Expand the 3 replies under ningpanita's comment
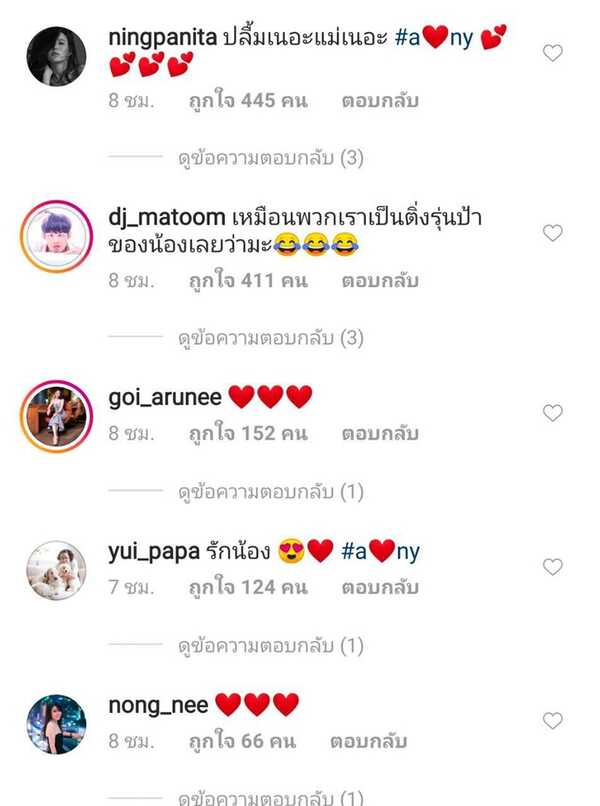Viewport: 600px width, 806px height. click(270, 157)
